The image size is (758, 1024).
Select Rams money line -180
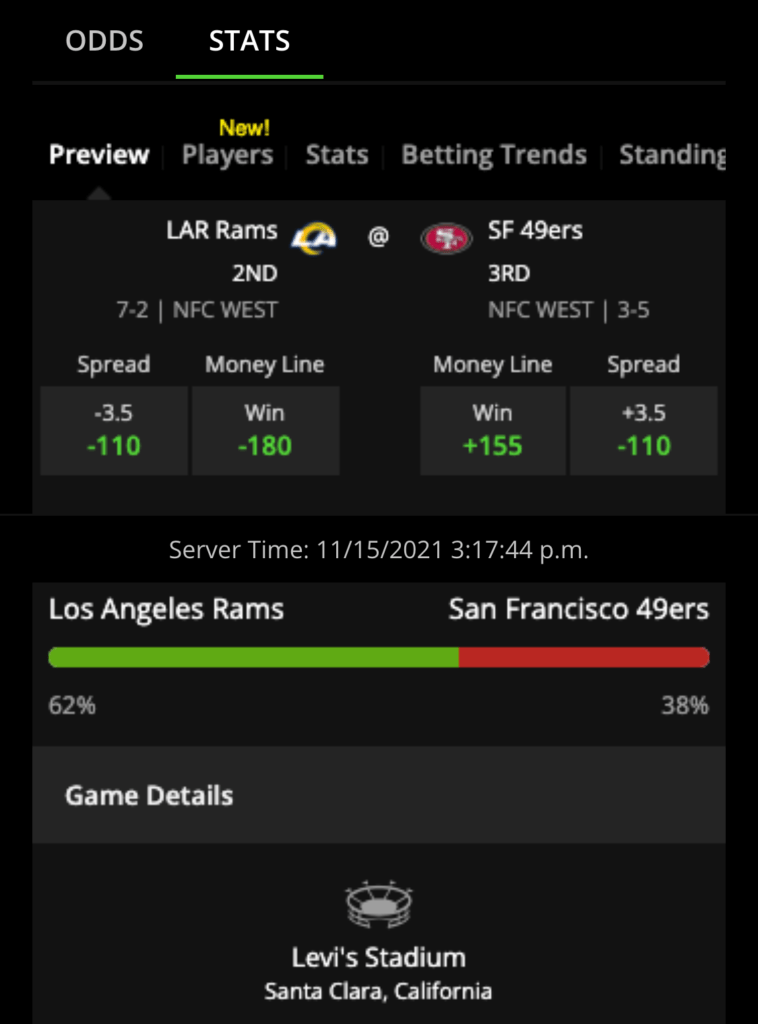[x=265, y=430]
